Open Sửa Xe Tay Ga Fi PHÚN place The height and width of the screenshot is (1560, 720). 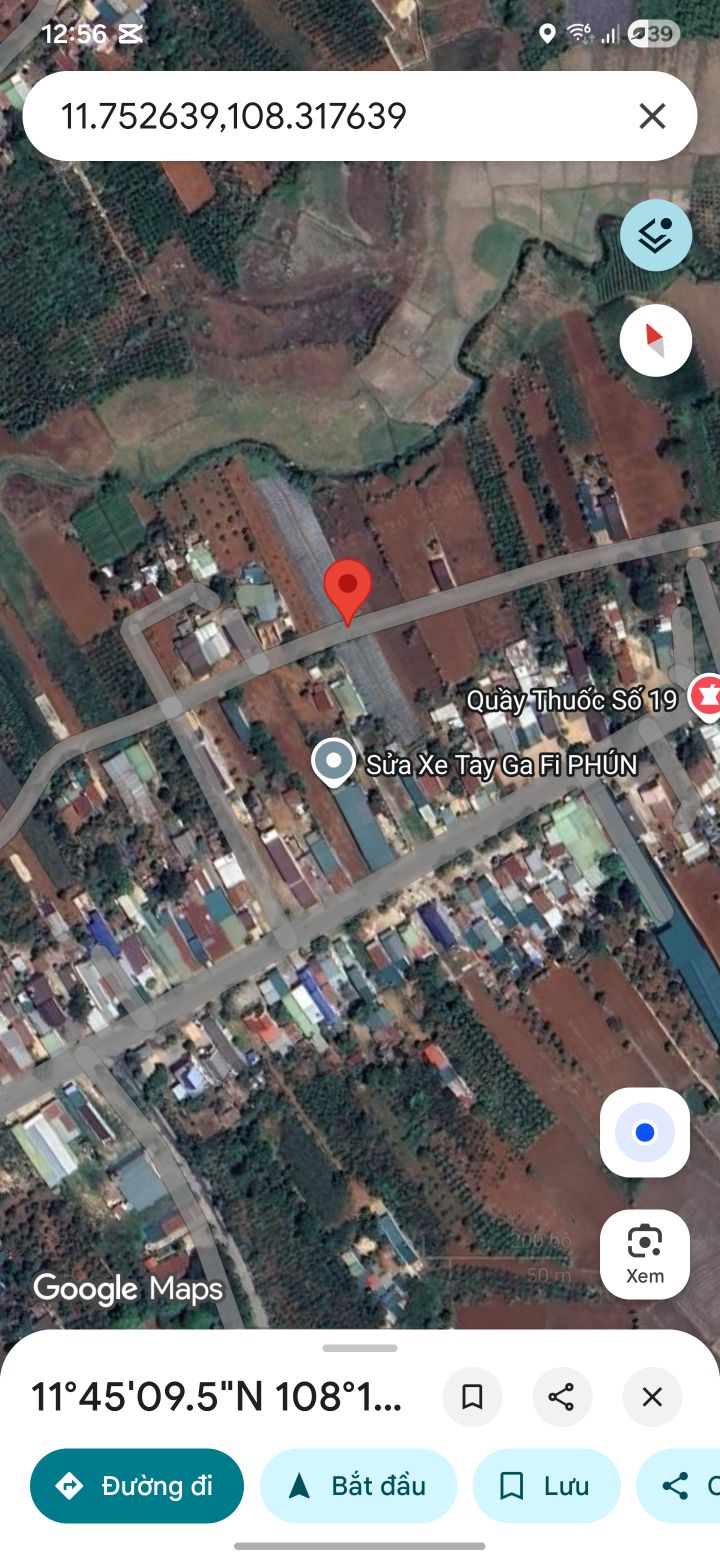point(333,762)
